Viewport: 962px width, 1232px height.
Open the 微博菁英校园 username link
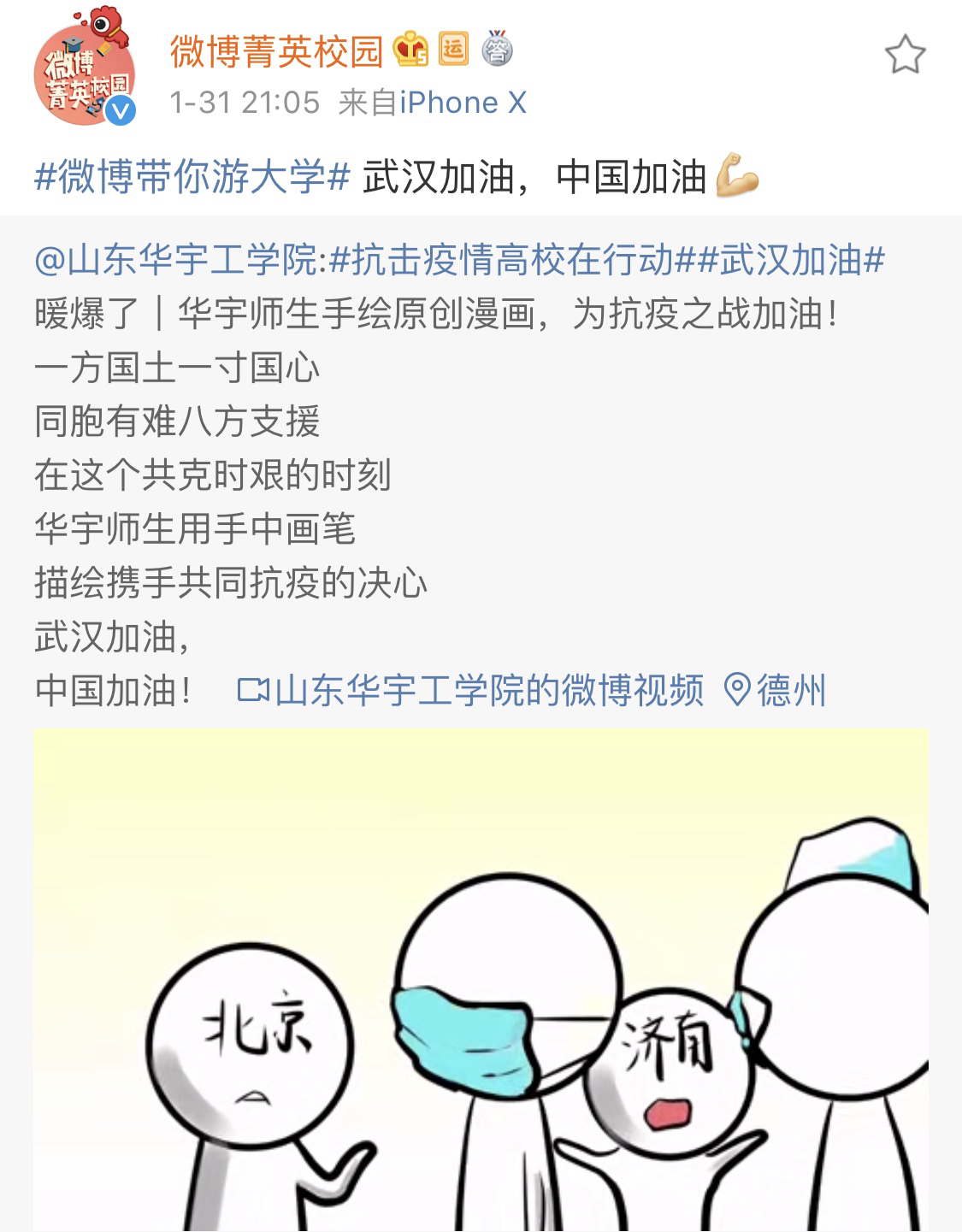point(276,51)
